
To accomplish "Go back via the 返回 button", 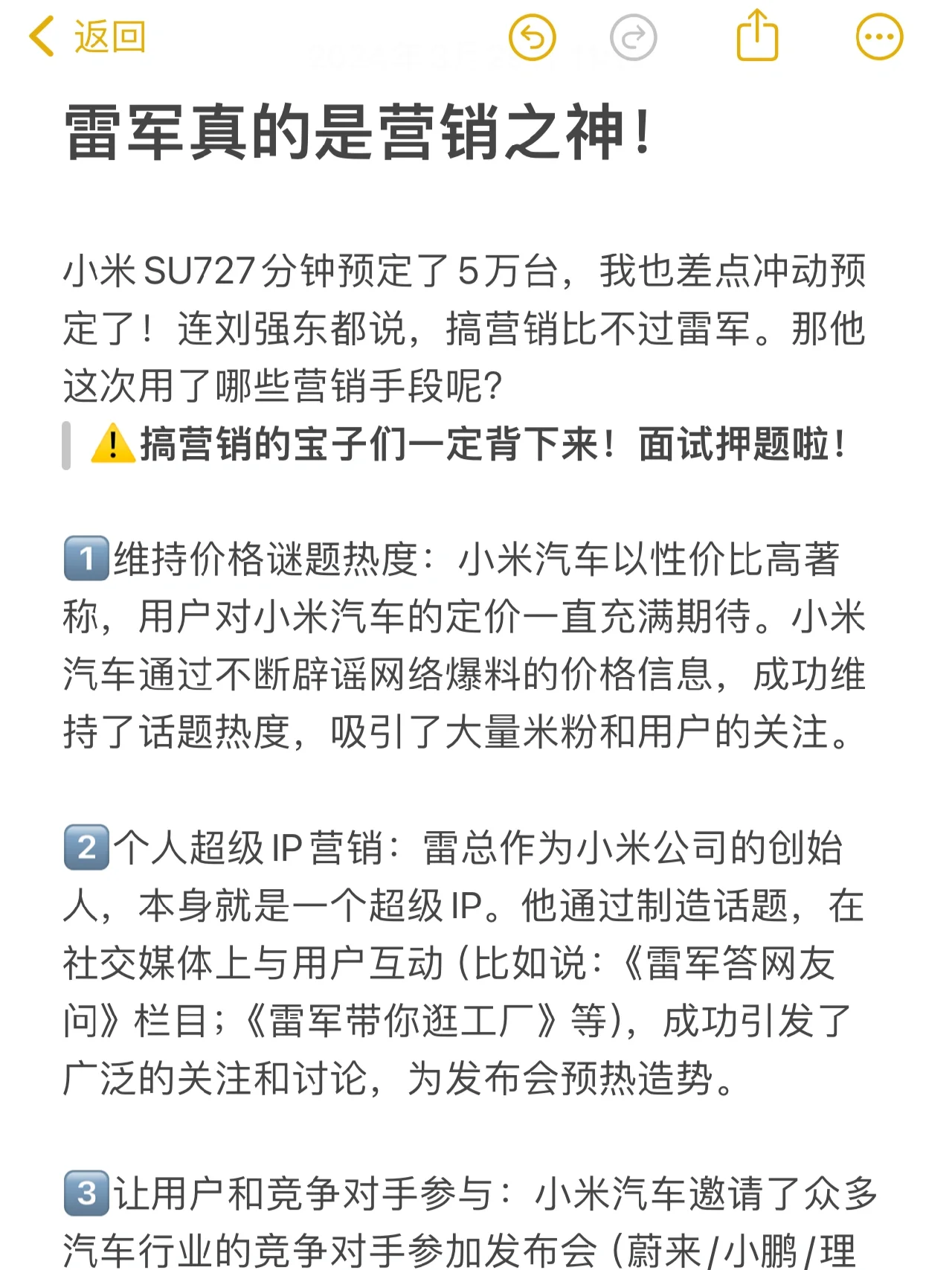I will (x=88, y=37).
